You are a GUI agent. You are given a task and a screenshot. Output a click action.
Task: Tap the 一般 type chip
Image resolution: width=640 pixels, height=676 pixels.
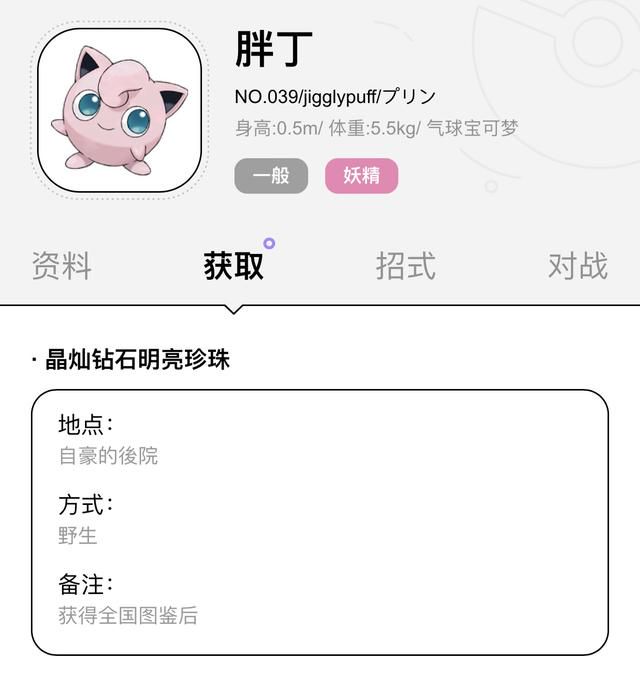pyautogui.click(x=271, y=176)
